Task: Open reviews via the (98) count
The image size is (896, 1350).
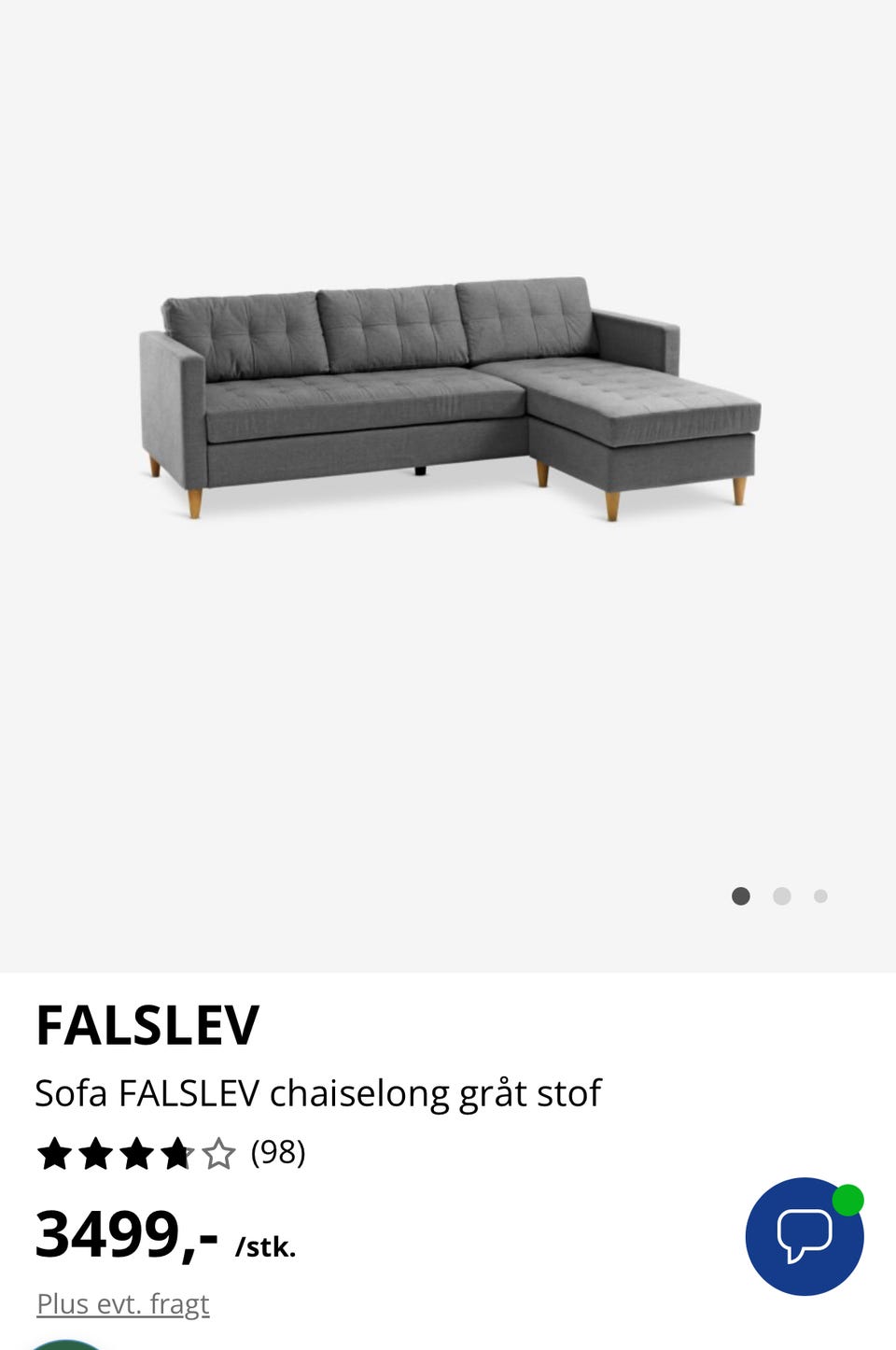Action: pyautogui.click(x=277, y=1153)
